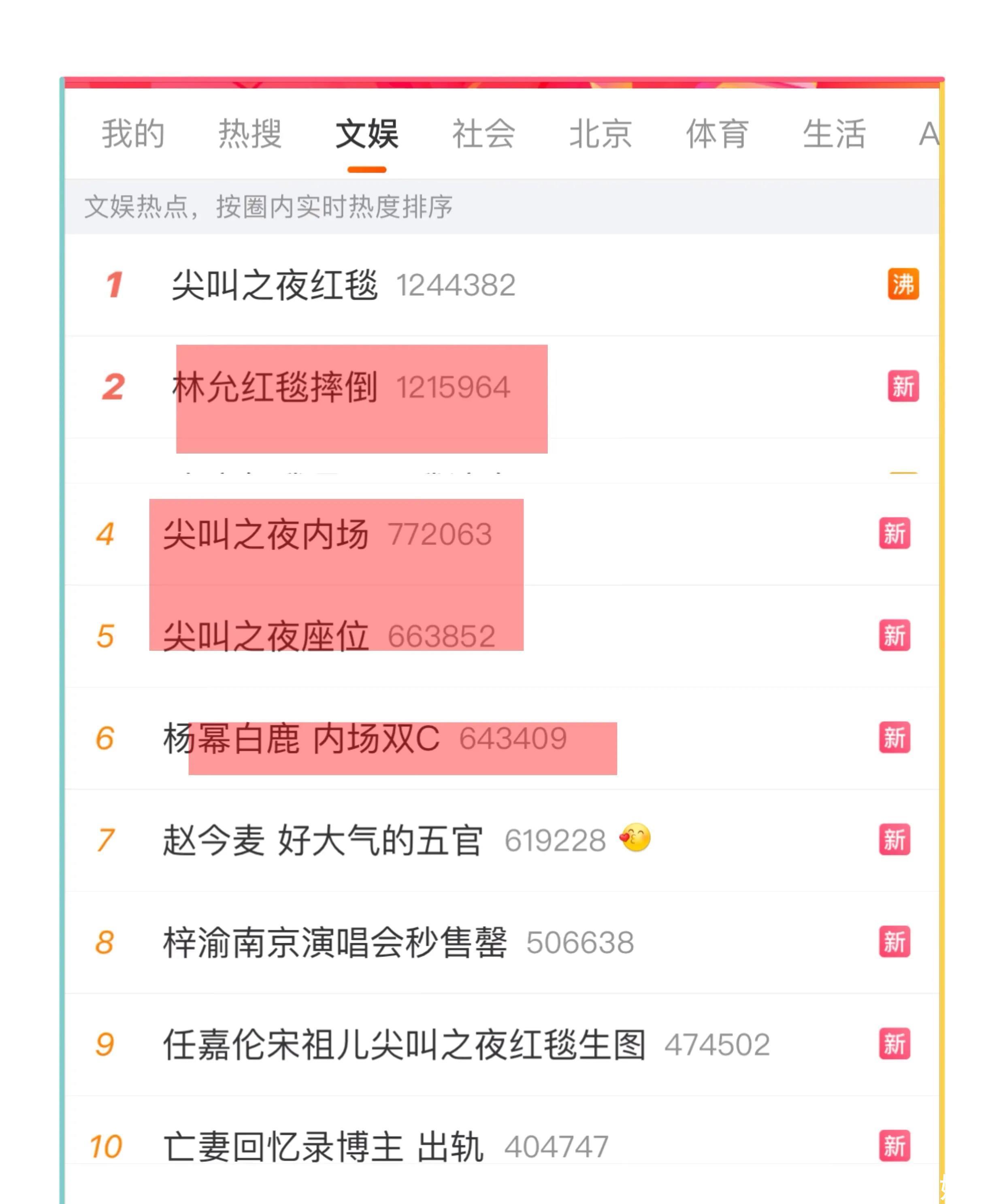Go to the 生活 tab
This screenshot has width=1001, height=1204.
click(x=834, y=134)
